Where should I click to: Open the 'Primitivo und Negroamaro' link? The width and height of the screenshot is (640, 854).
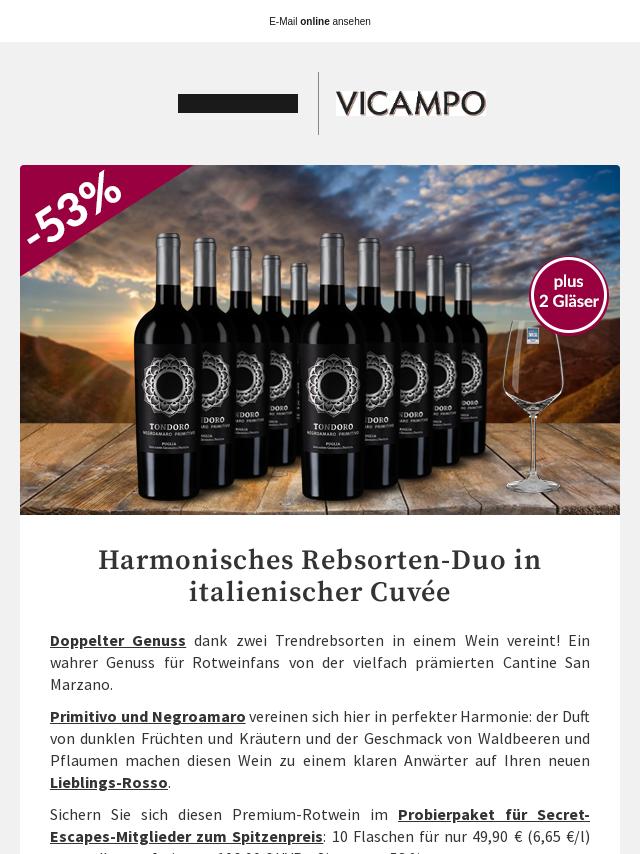[148, 716]
